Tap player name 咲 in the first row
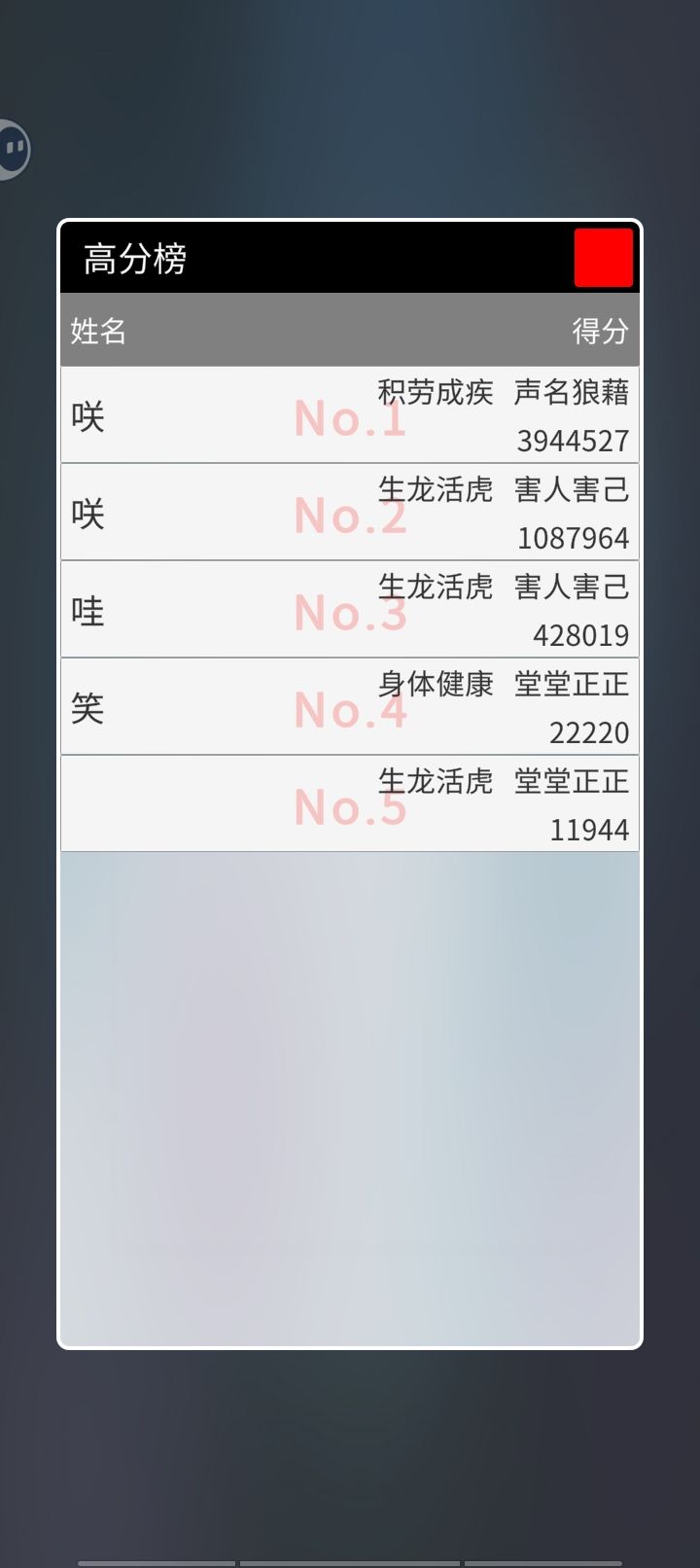 [87, 415]
